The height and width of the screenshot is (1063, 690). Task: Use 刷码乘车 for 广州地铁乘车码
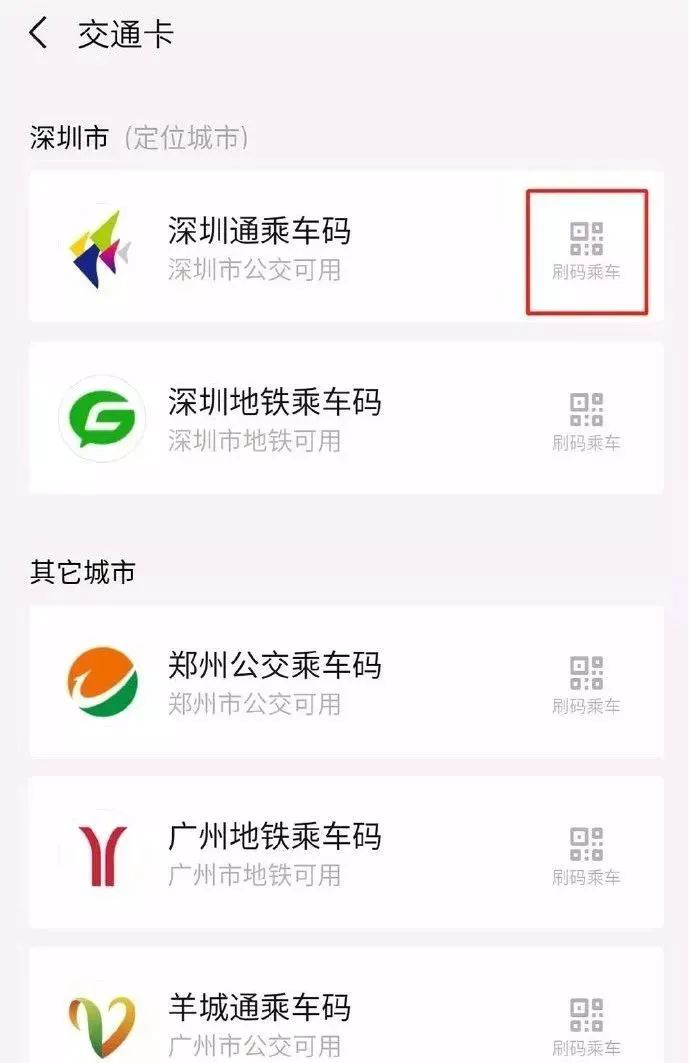tap(587, 856)
